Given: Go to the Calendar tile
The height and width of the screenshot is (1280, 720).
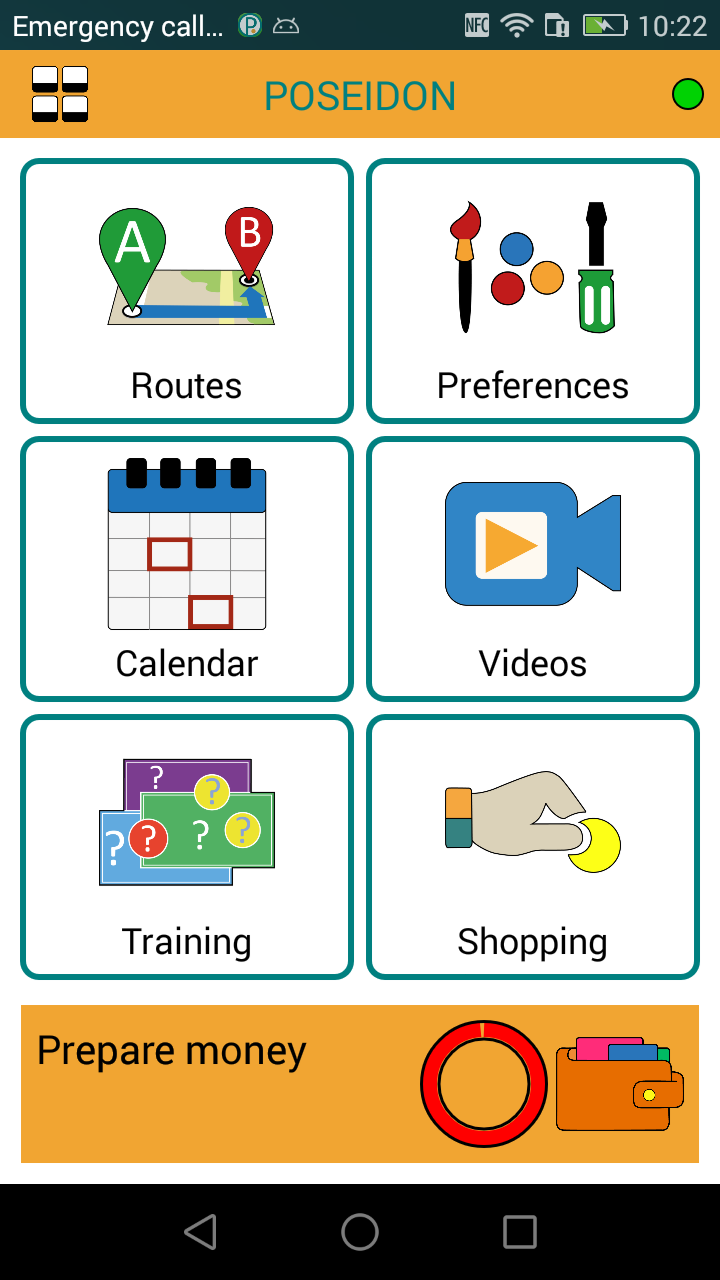Looking at the screenshot, I should point(187,569).
